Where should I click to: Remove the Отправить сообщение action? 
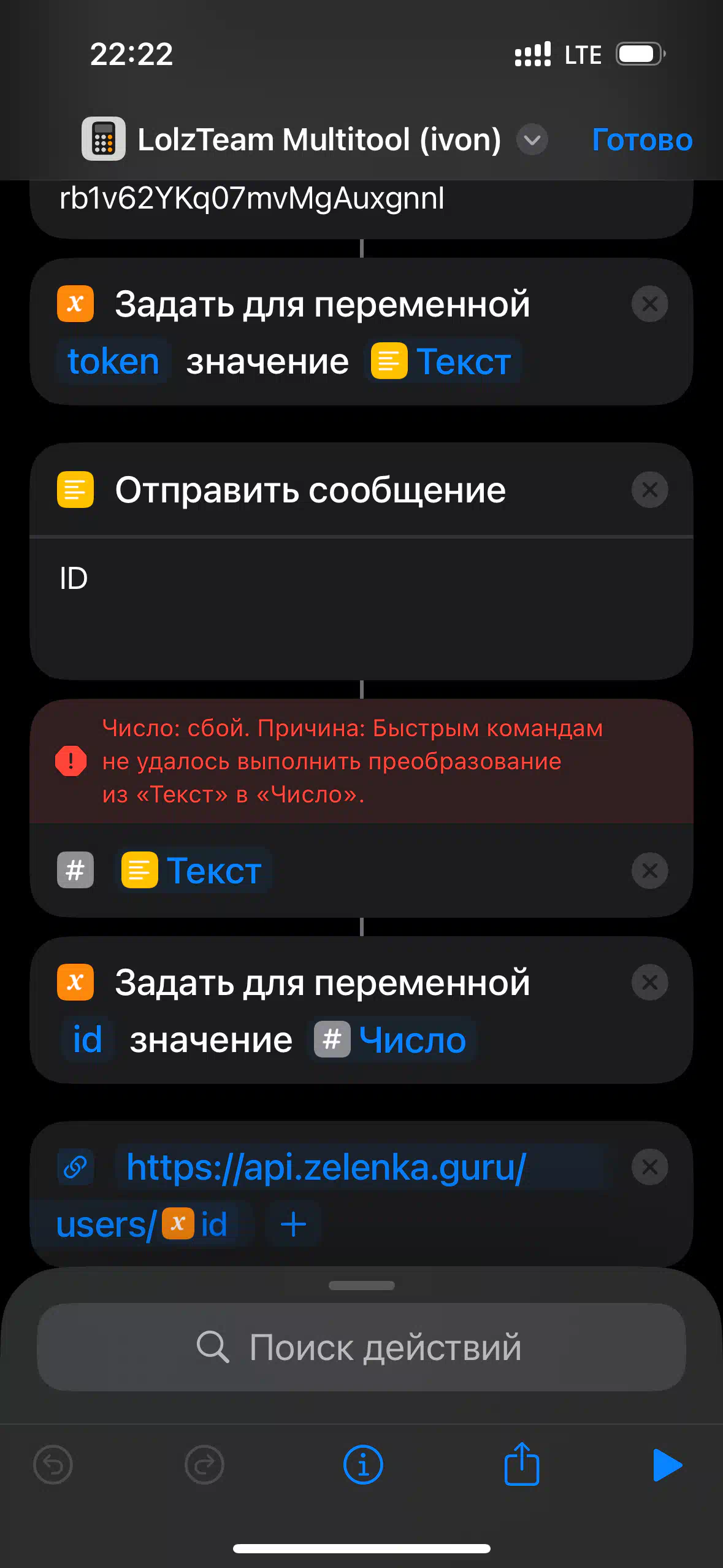pyautogui.click(x=649, y=490)
